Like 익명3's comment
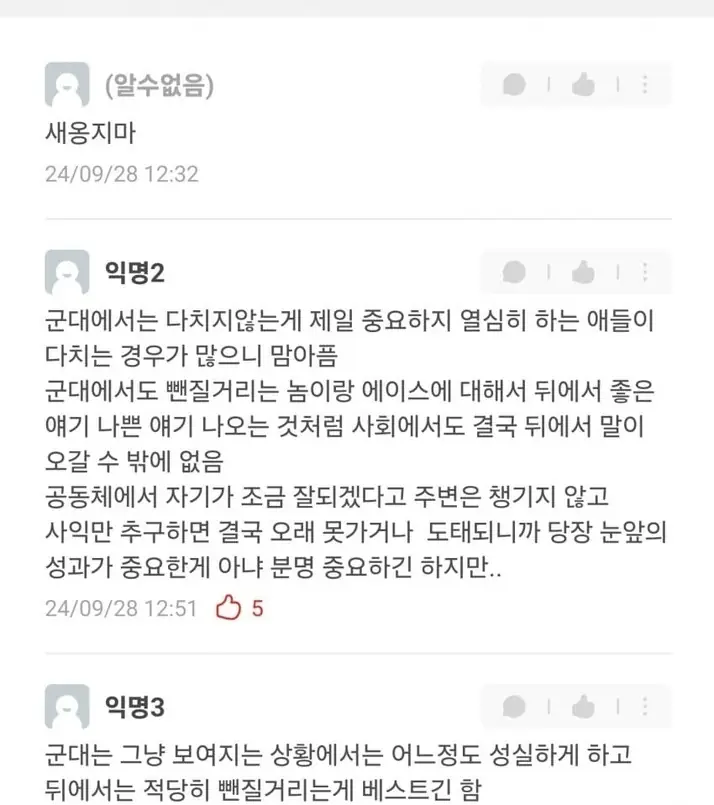 [x=583, y=709]
